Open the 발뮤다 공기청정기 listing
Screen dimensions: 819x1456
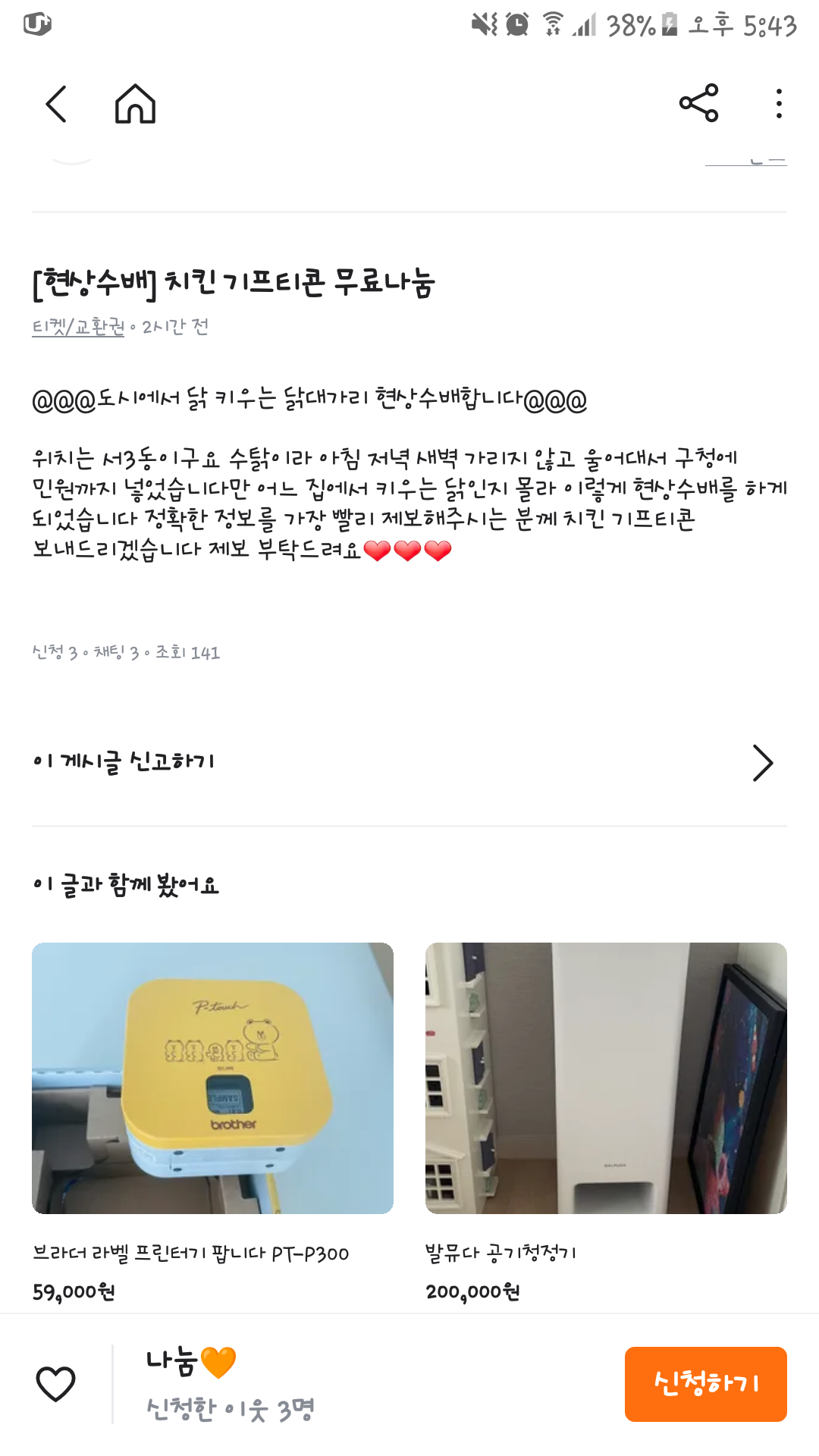(x=606, y=1122)
